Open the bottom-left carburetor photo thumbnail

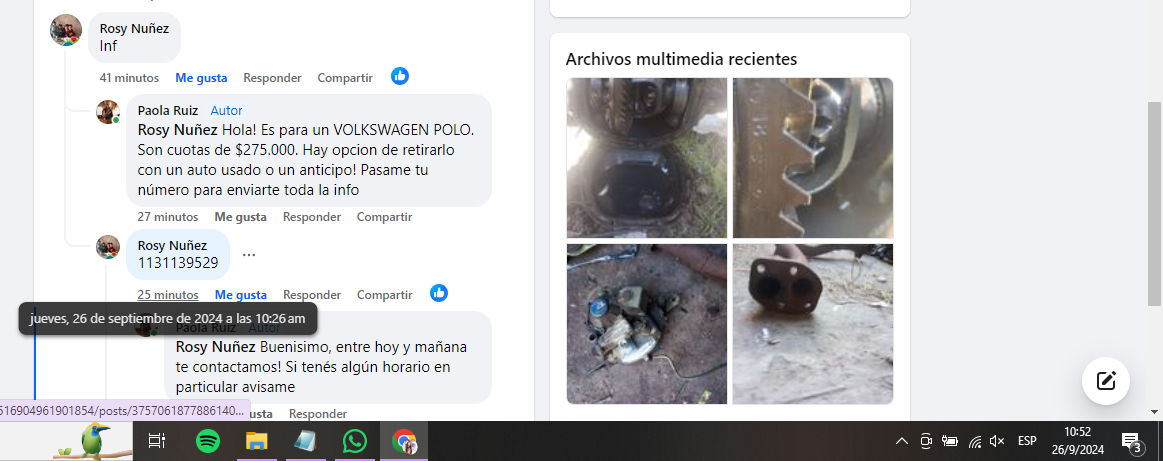[646, 323]
